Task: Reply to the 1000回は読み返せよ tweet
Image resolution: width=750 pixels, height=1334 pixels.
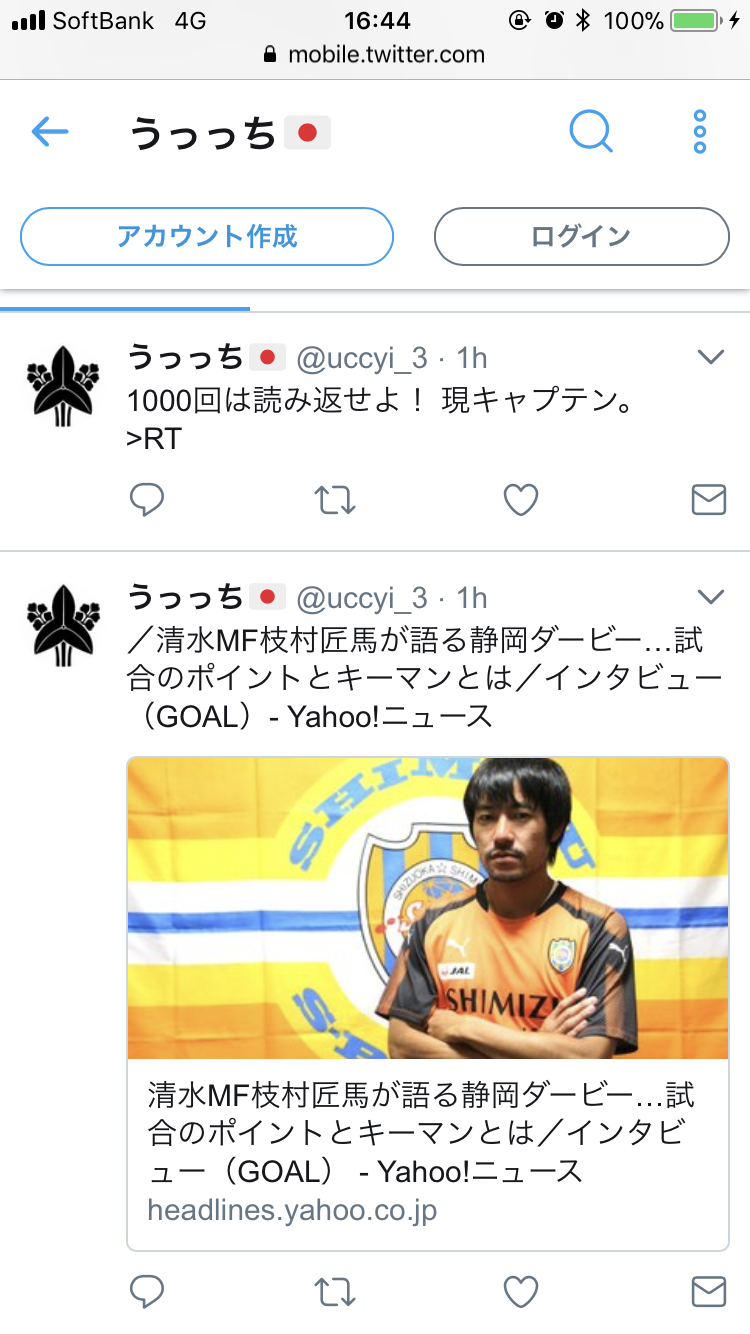Action: [x=147, y=500]
